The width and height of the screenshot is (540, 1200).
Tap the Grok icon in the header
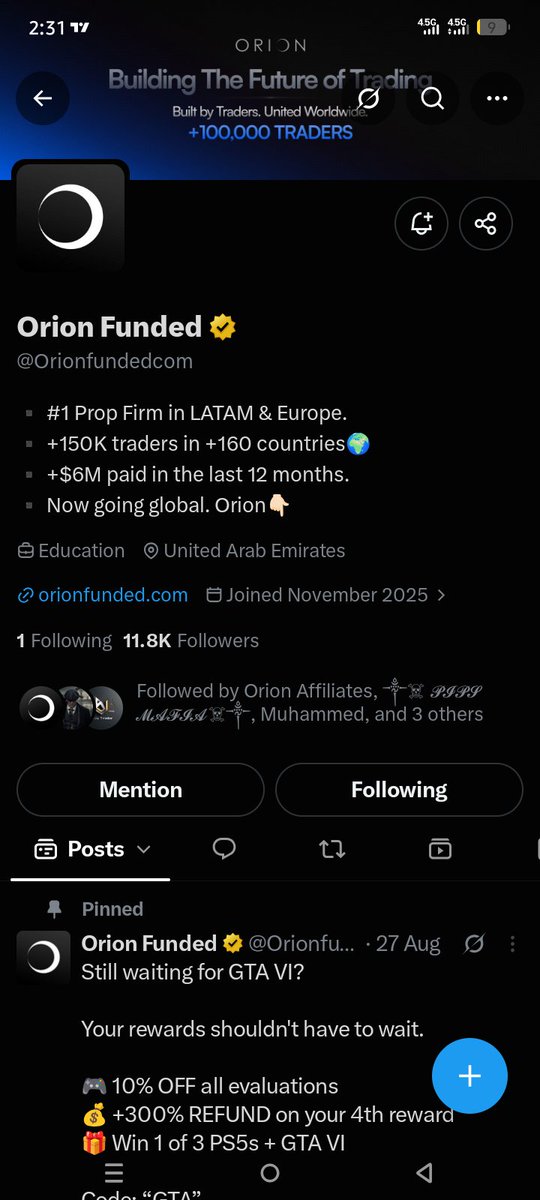pos(369,98)
